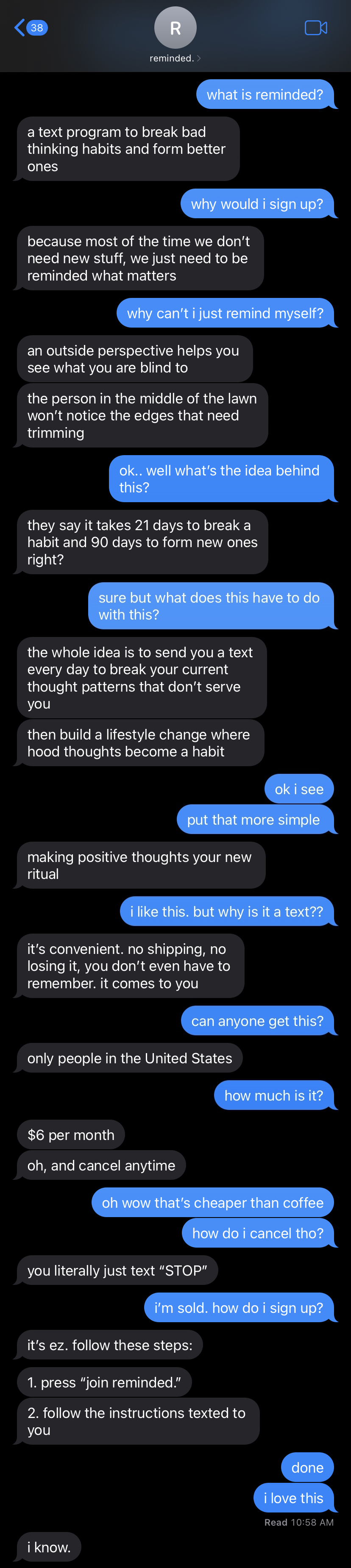Go back to the messages list
The width and height of the screenshot is (351, 1568).
pos(29,28)
